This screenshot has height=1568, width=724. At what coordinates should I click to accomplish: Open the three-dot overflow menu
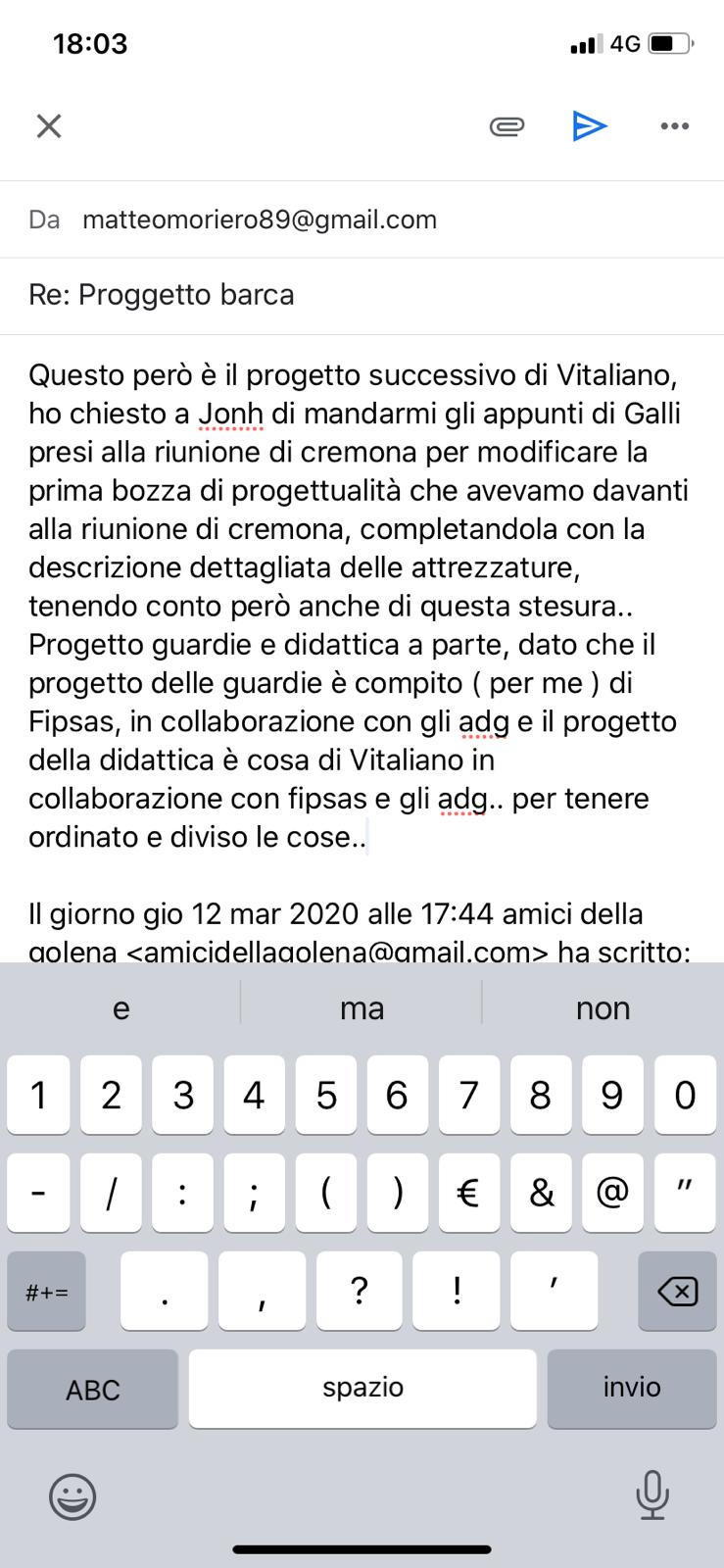coord(674,126)
